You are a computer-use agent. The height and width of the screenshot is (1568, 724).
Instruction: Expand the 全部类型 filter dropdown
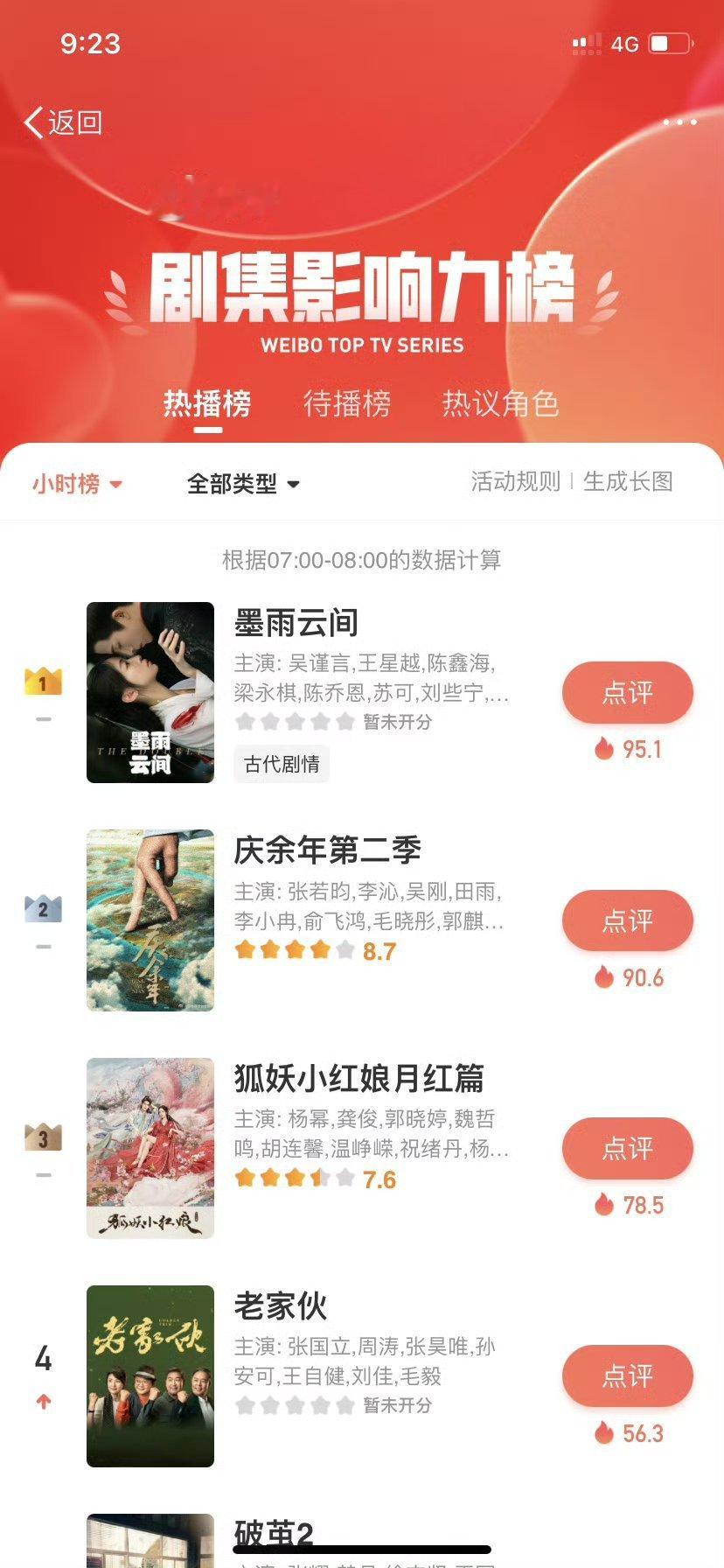[x=243, y=484]
